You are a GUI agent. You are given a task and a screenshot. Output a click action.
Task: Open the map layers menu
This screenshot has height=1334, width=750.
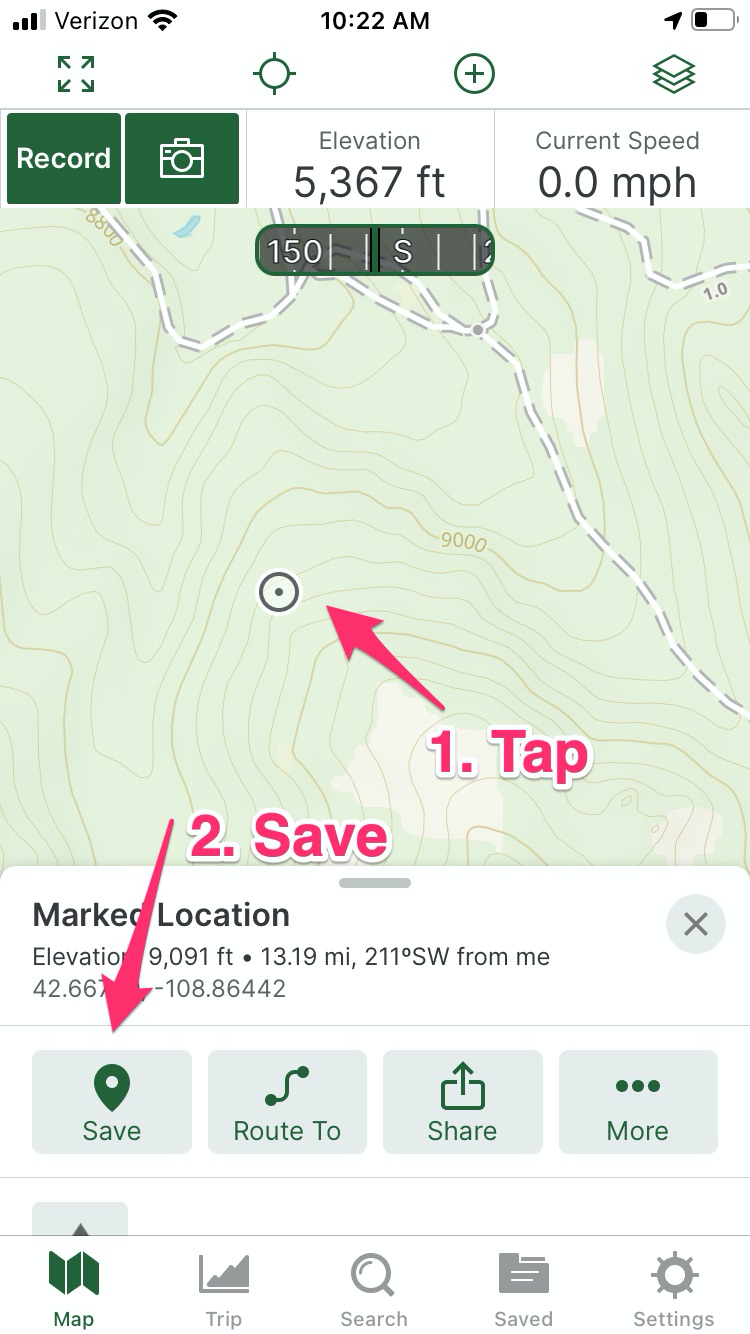673,74
